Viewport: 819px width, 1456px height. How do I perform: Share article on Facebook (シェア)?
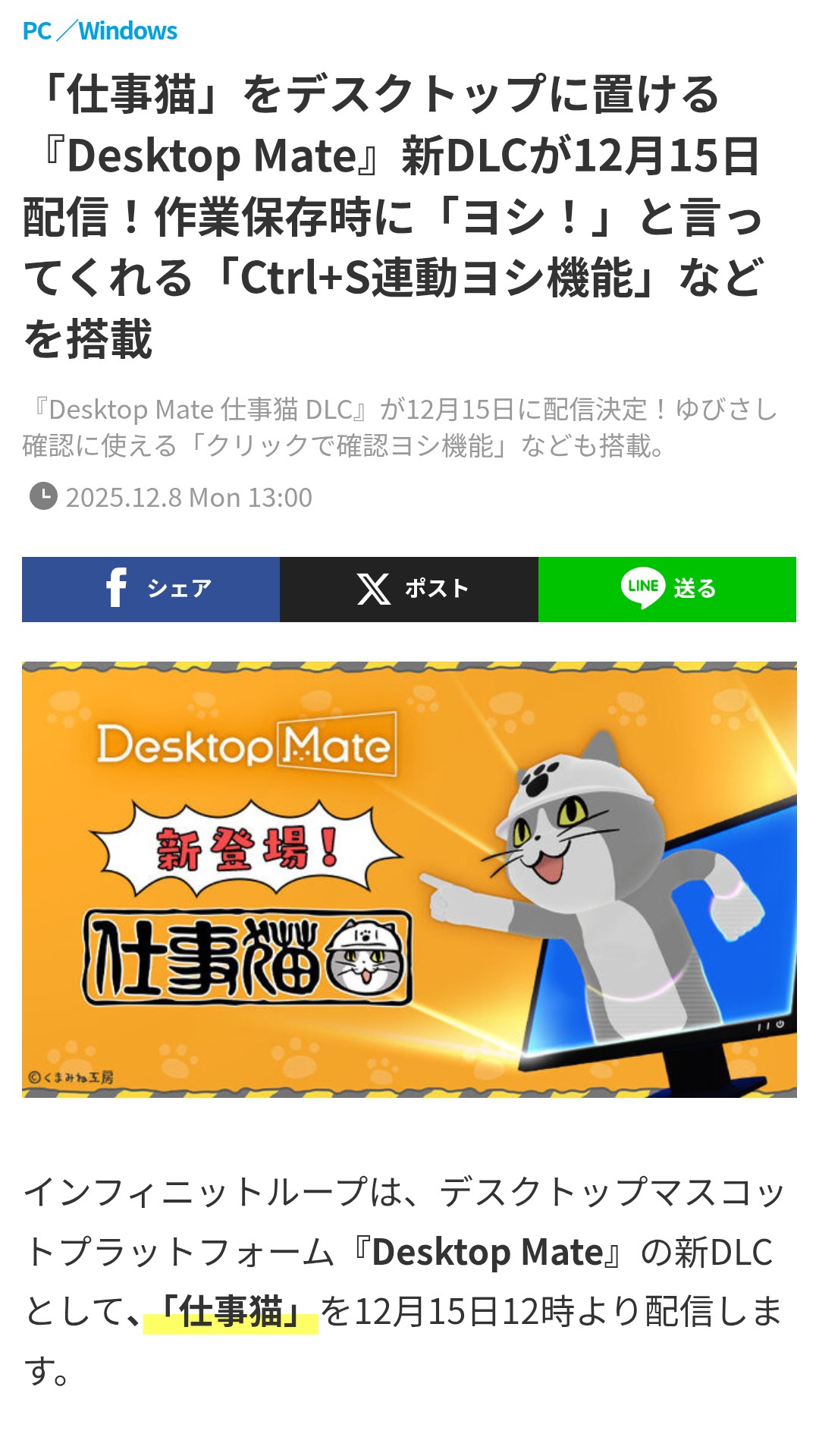coord(151,590)
